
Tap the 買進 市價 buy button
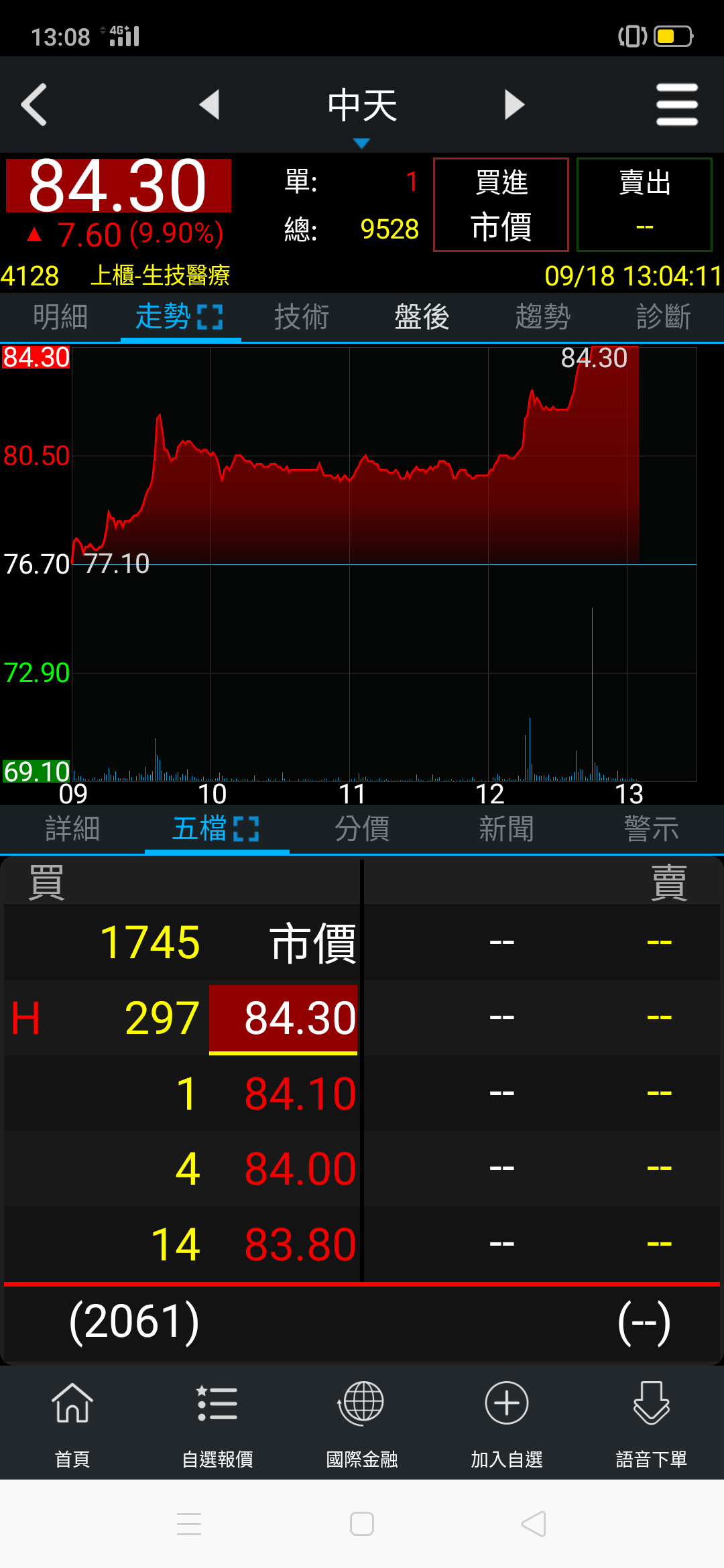coord(501,204)
